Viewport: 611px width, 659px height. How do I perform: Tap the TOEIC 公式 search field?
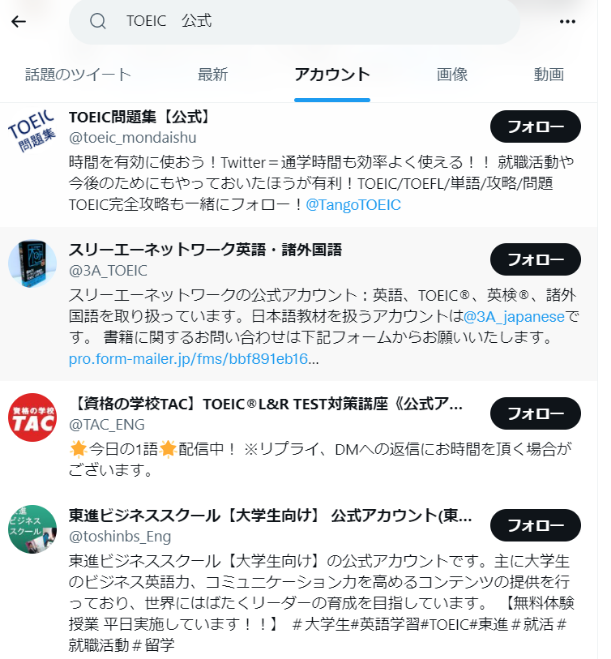(x=300, y=21)
